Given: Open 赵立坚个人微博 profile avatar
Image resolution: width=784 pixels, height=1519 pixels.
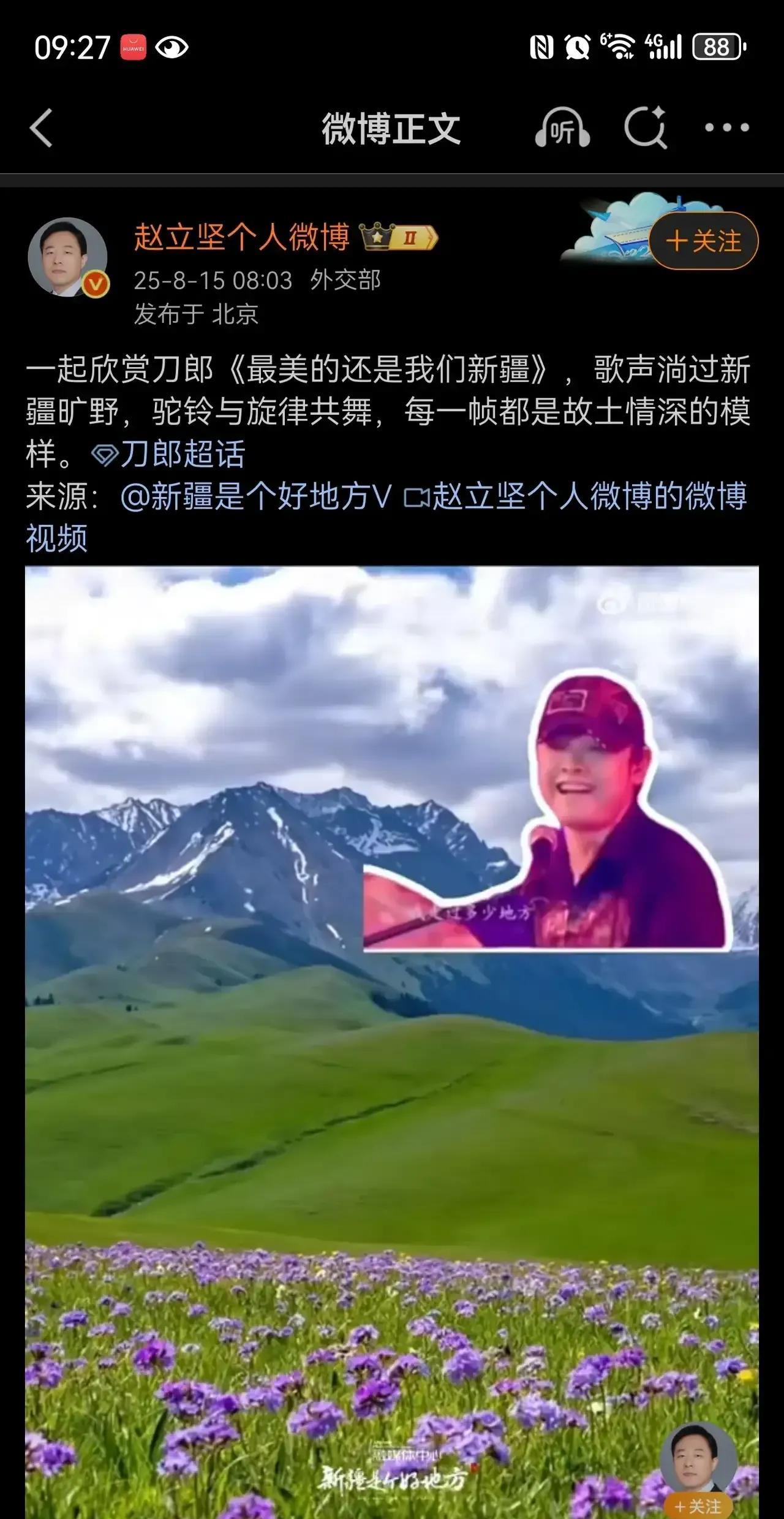Looking at the screenshot, I should pyautogui.click(x=68, y=257).
